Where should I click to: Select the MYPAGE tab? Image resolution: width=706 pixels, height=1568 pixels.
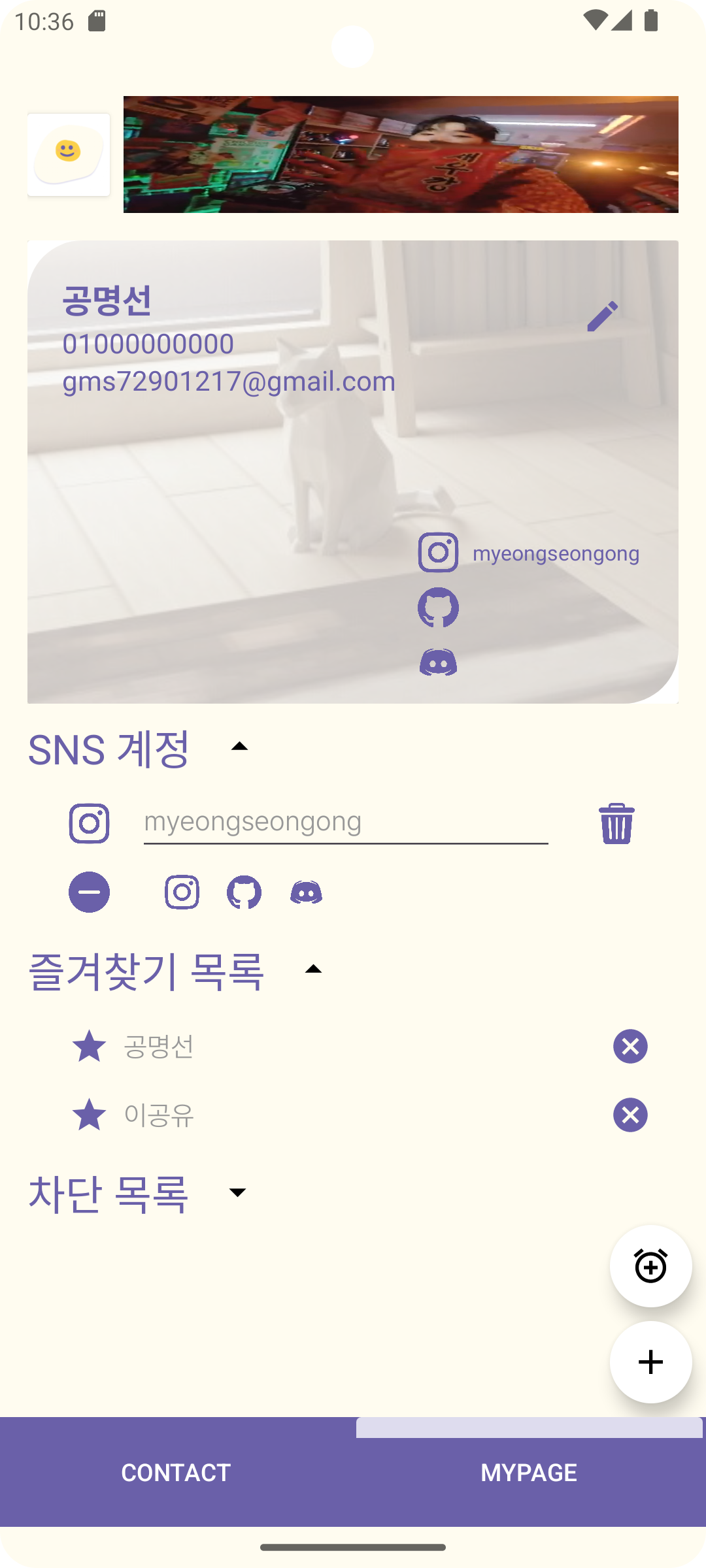pos(529,1473)
